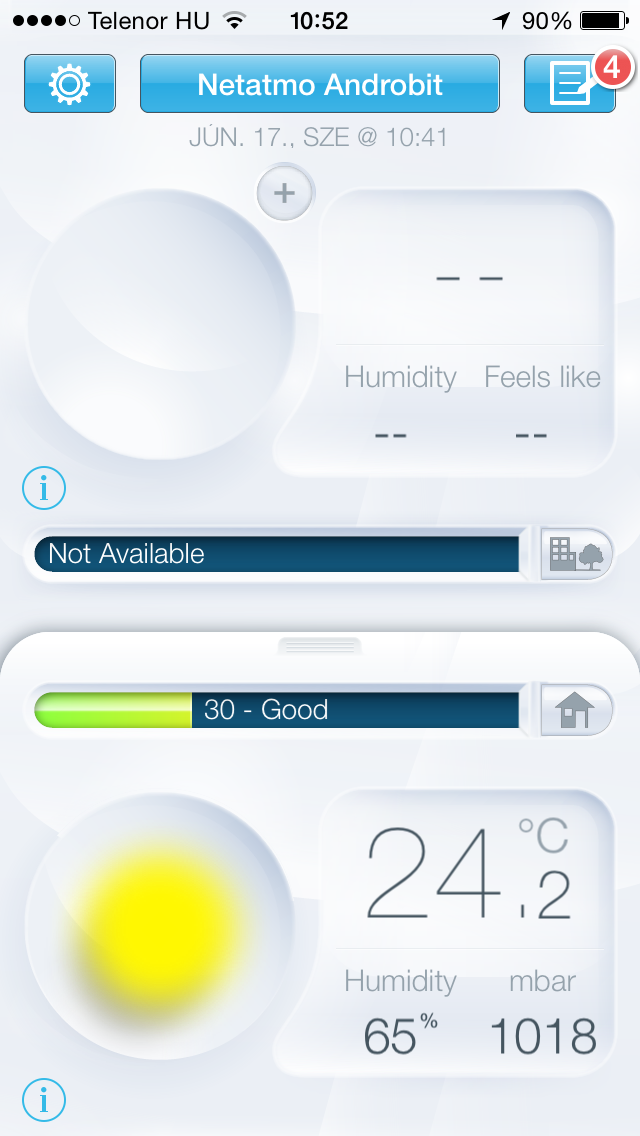This screenshot has width=640, height=1136.
Task: Open the settings gear
Action: (x=69, y=84)
